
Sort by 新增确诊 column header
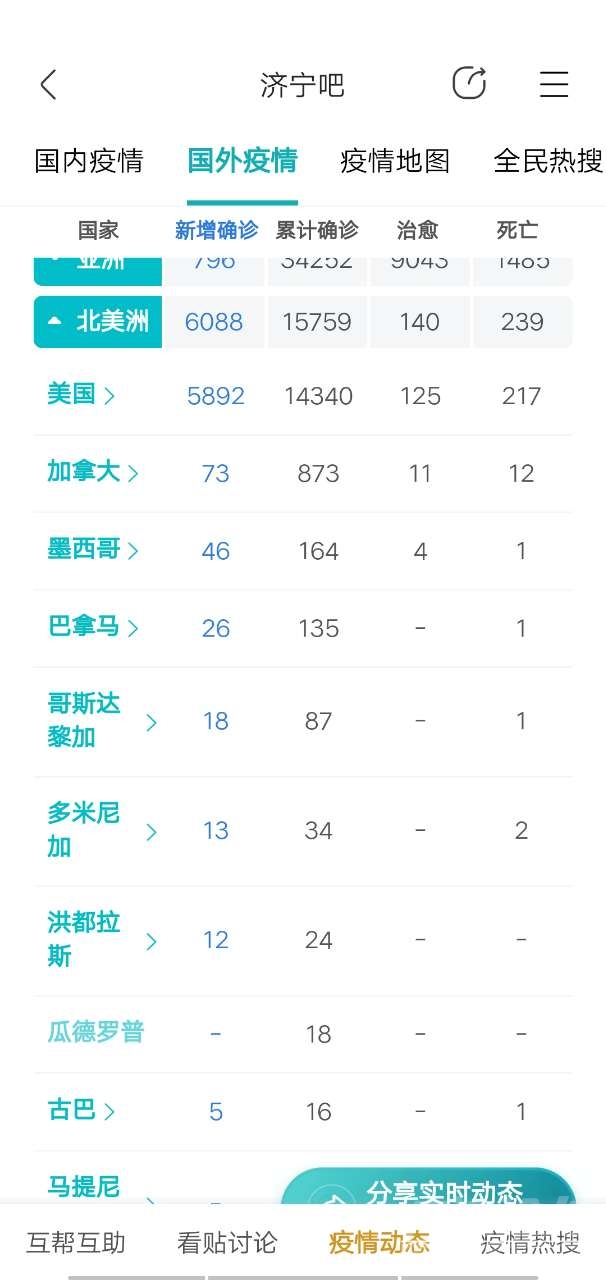(216, 230)
